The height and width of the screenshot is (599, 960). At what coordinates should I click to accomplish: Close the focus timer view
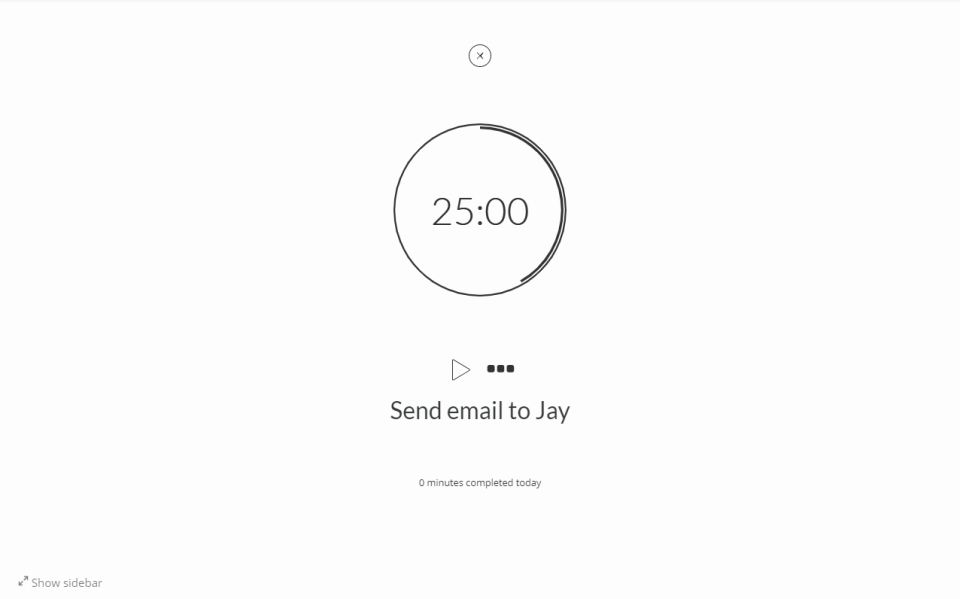[x=480, y=56]
